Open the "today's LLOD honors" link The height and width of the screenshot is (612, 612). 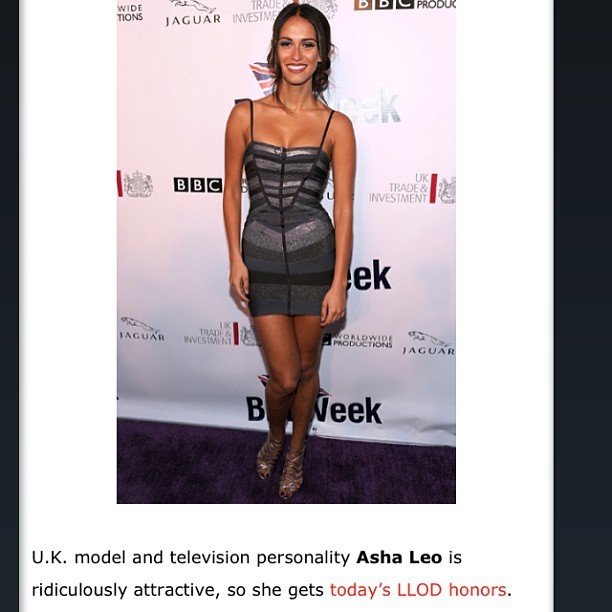click(x=418, y=590)
